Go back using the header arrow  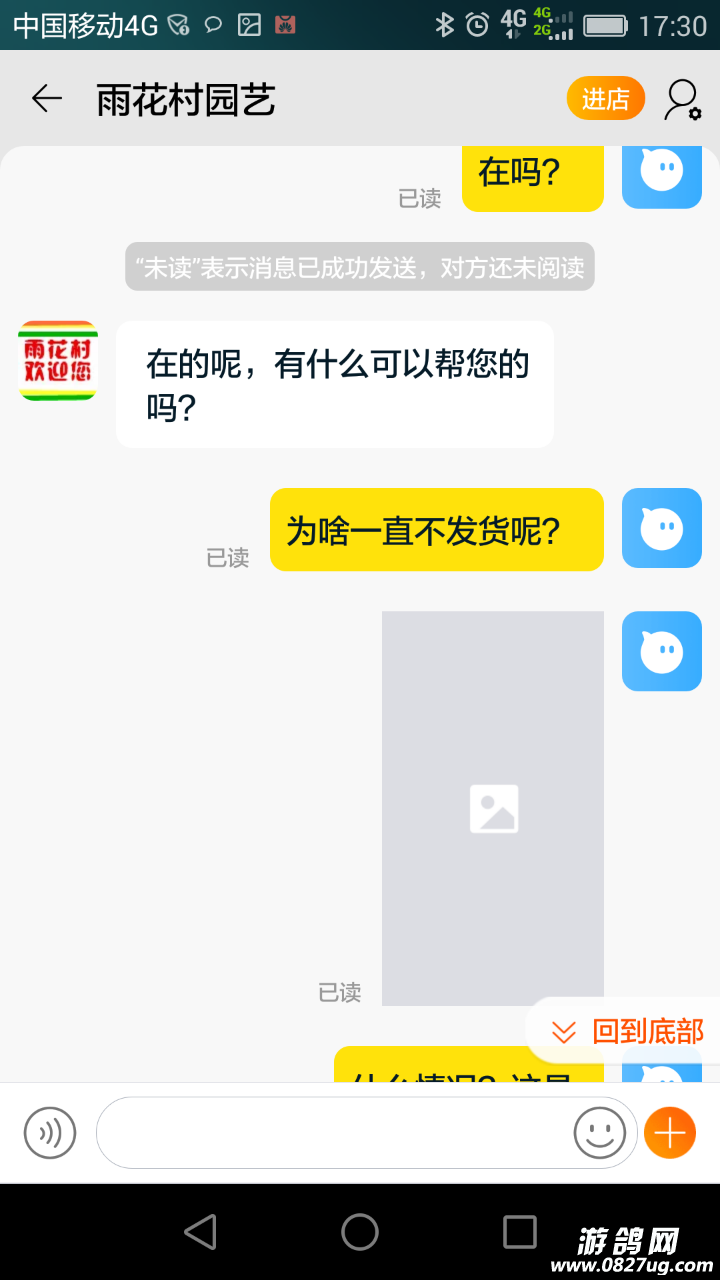[x=46, y=99]
